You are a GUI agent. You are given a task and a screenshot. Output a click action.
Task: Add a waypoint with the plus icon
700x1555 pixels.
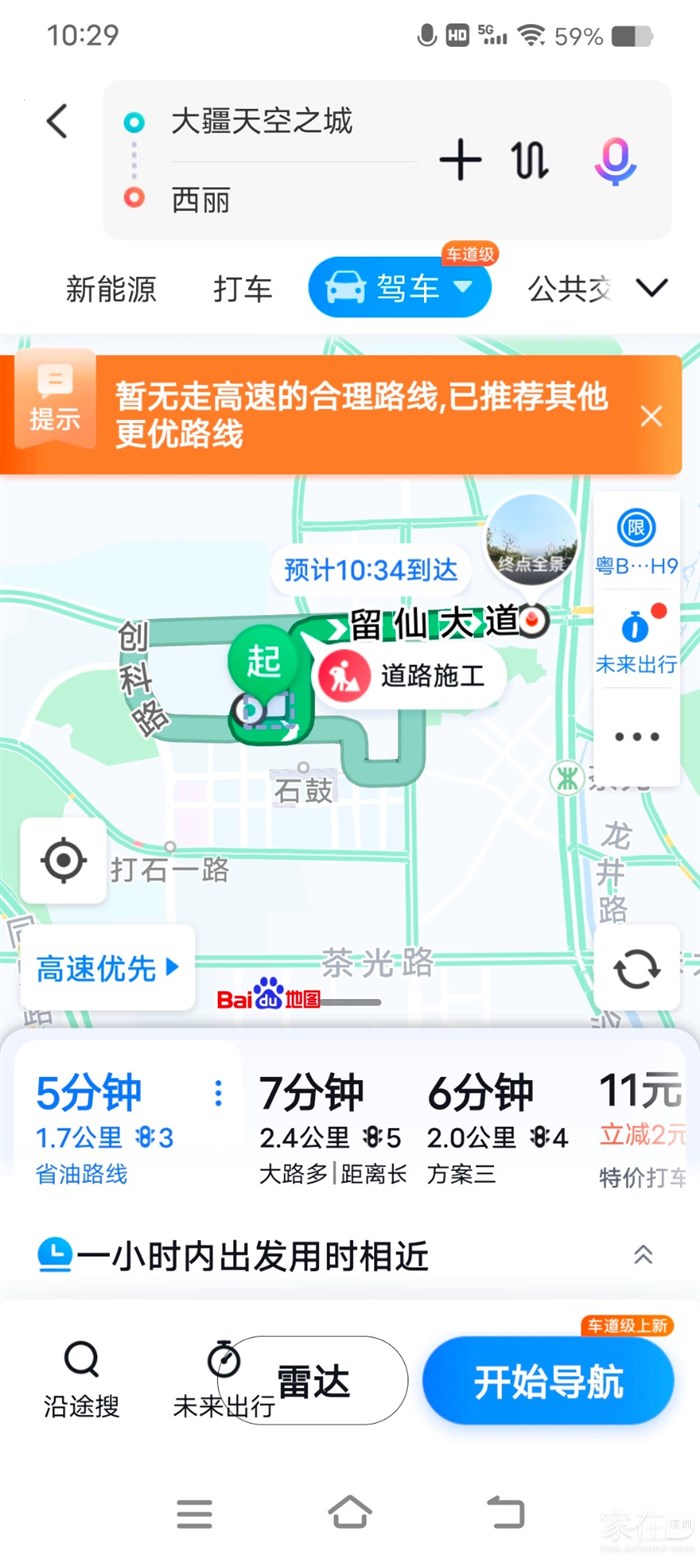(x=460, y=160)
